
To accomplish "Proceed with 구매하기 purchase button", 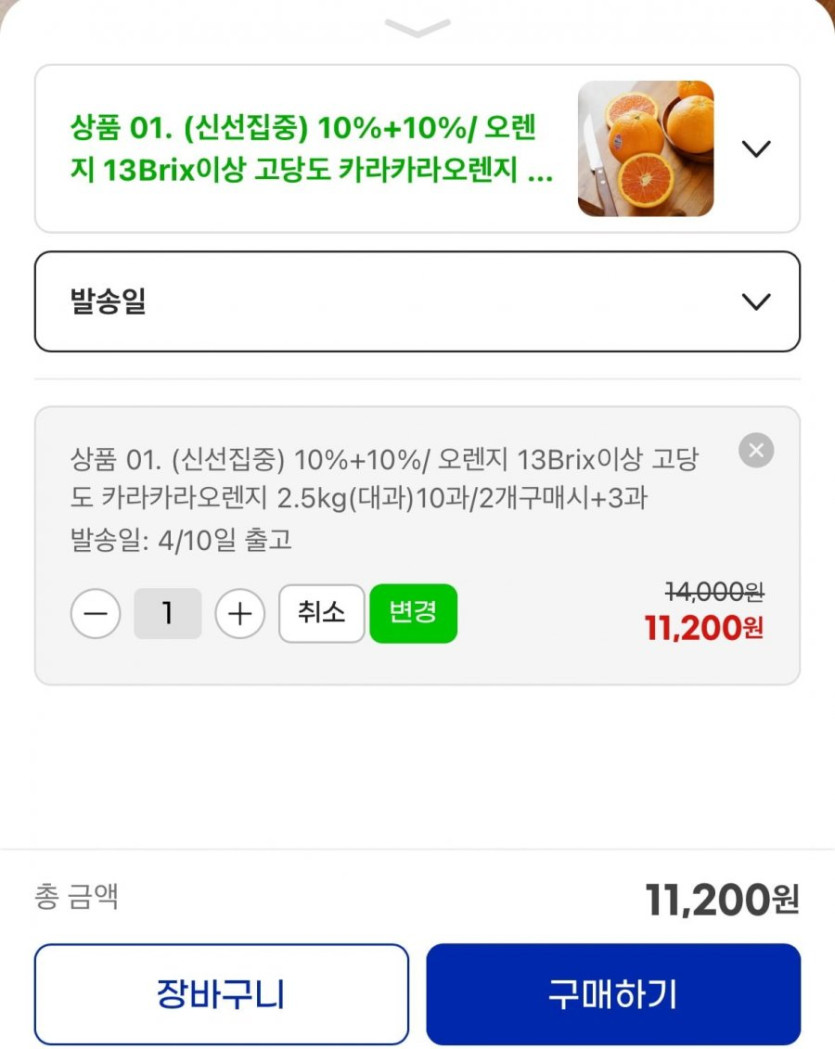I will [x=613, y=994].
